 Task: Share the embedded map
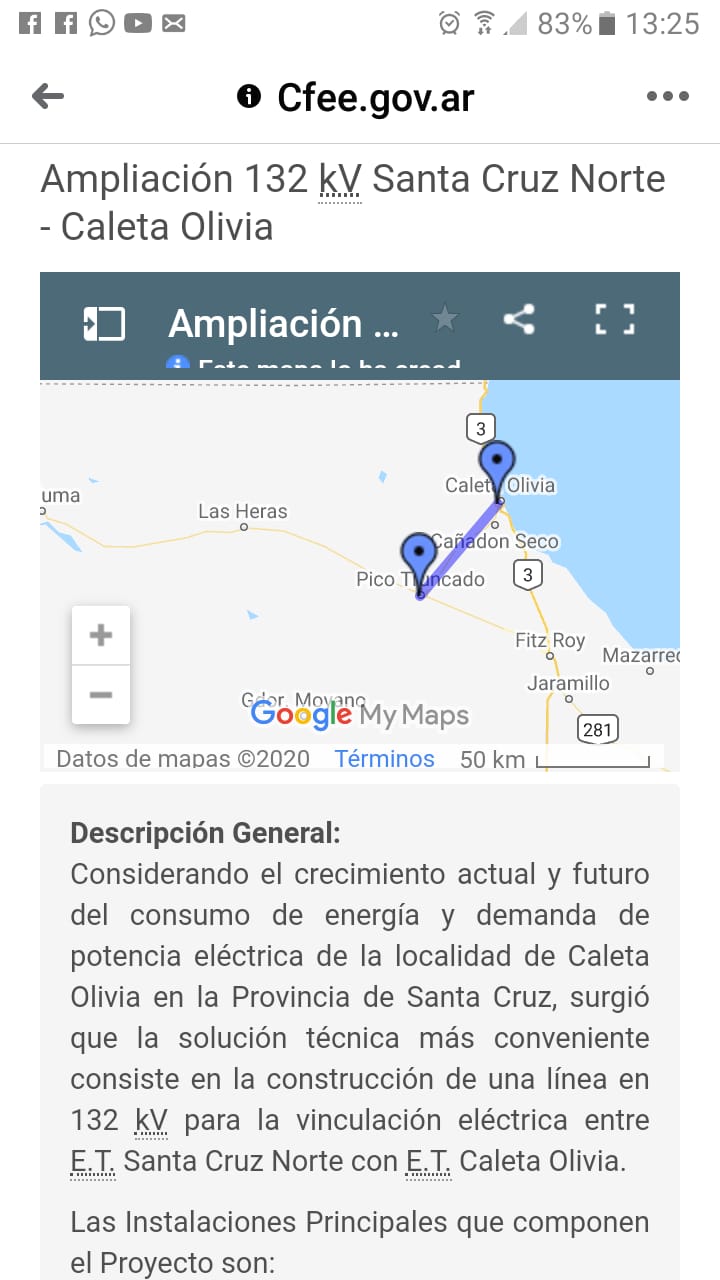519,320
